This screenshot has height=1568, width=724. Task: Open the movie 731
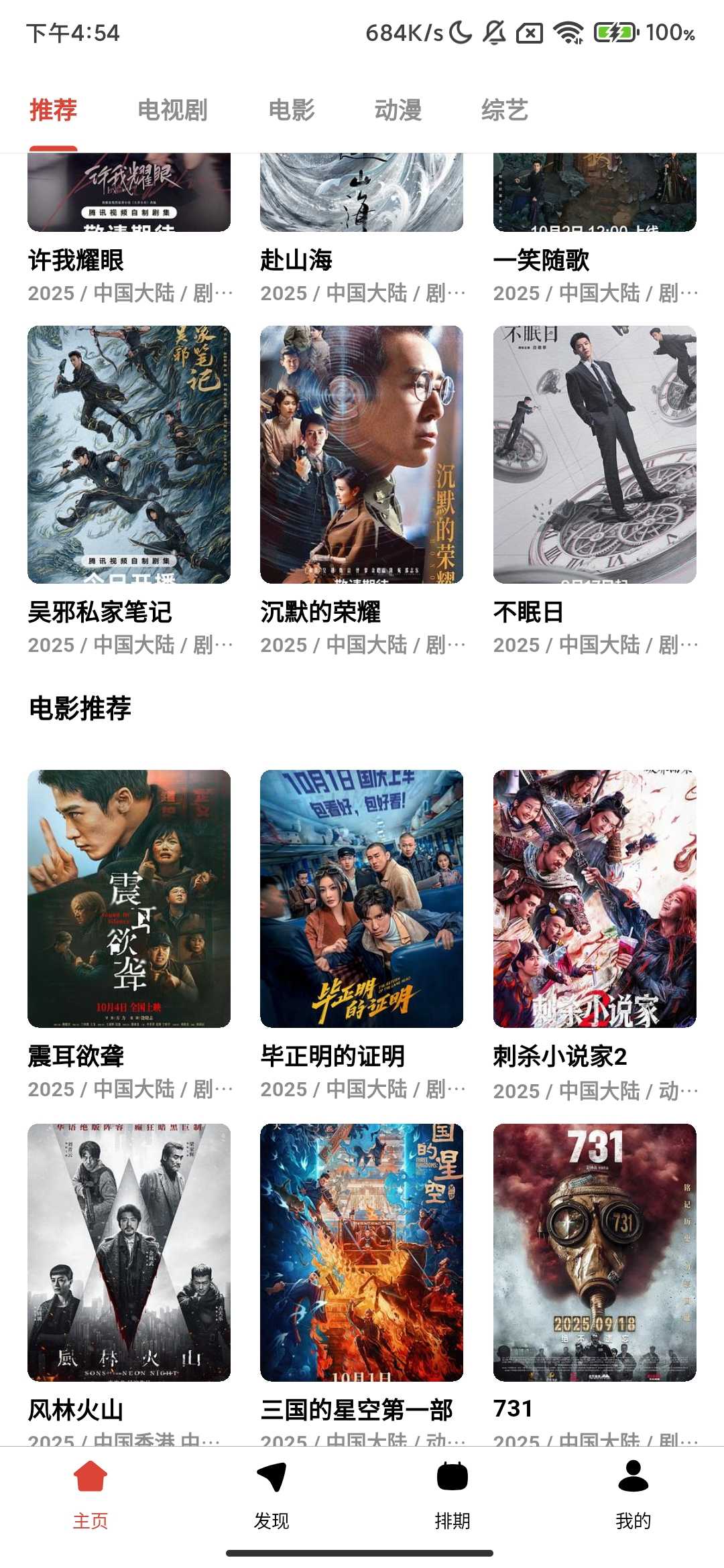[595, 1252]
